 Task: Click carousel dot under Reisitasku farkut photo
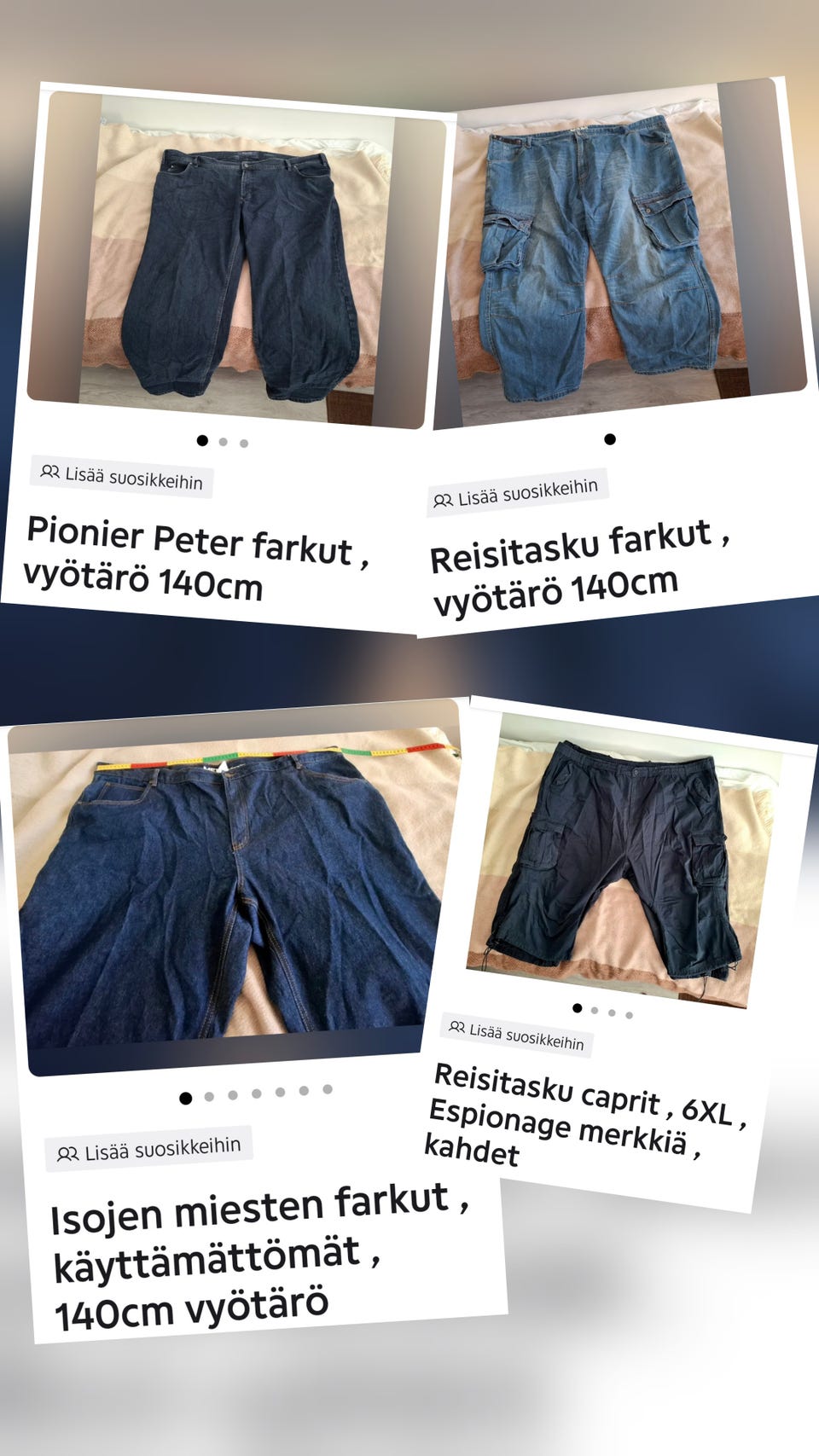pyautogui.click(x=609, y=441)
